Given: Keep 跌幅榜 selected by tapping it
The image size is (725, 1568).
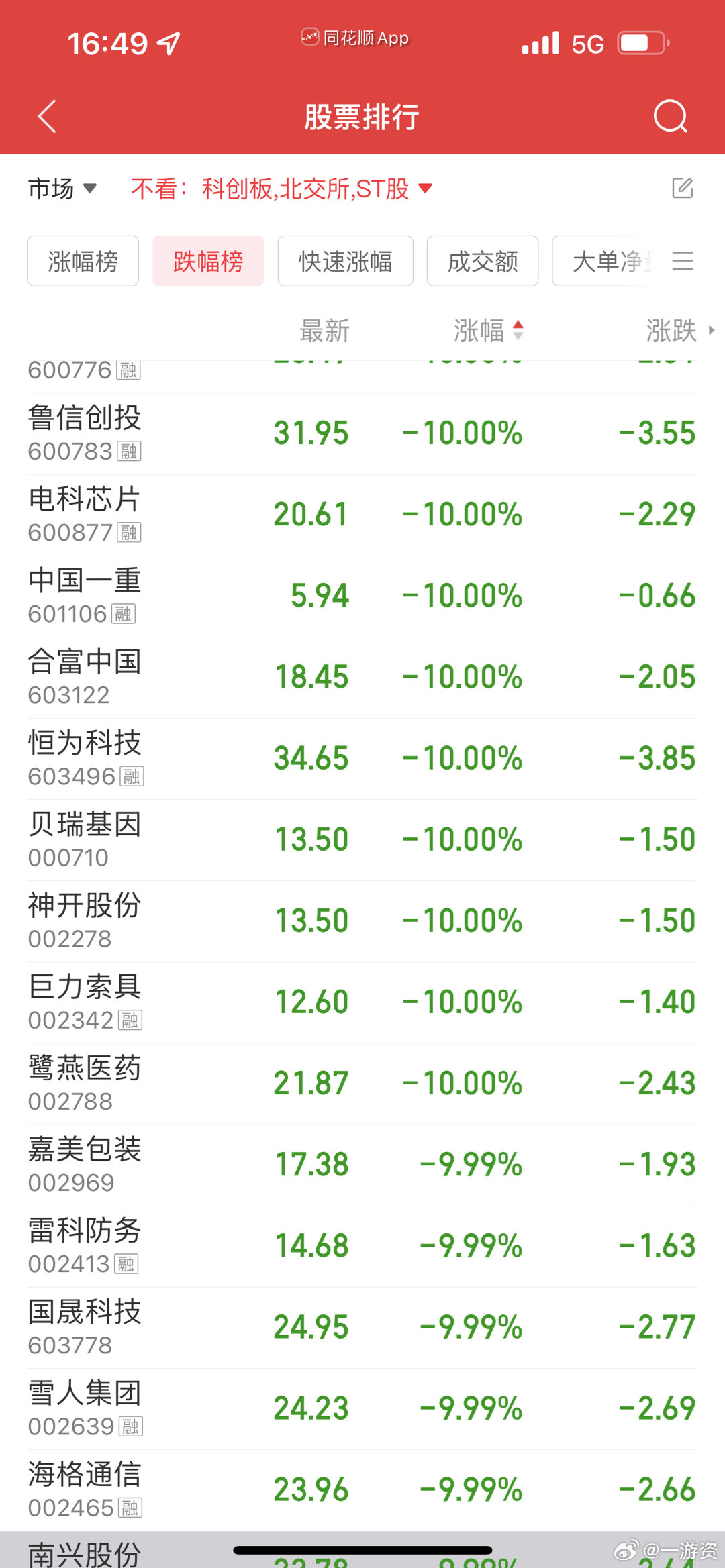Looking at the screenshot, I should click(x=207, y=262).
